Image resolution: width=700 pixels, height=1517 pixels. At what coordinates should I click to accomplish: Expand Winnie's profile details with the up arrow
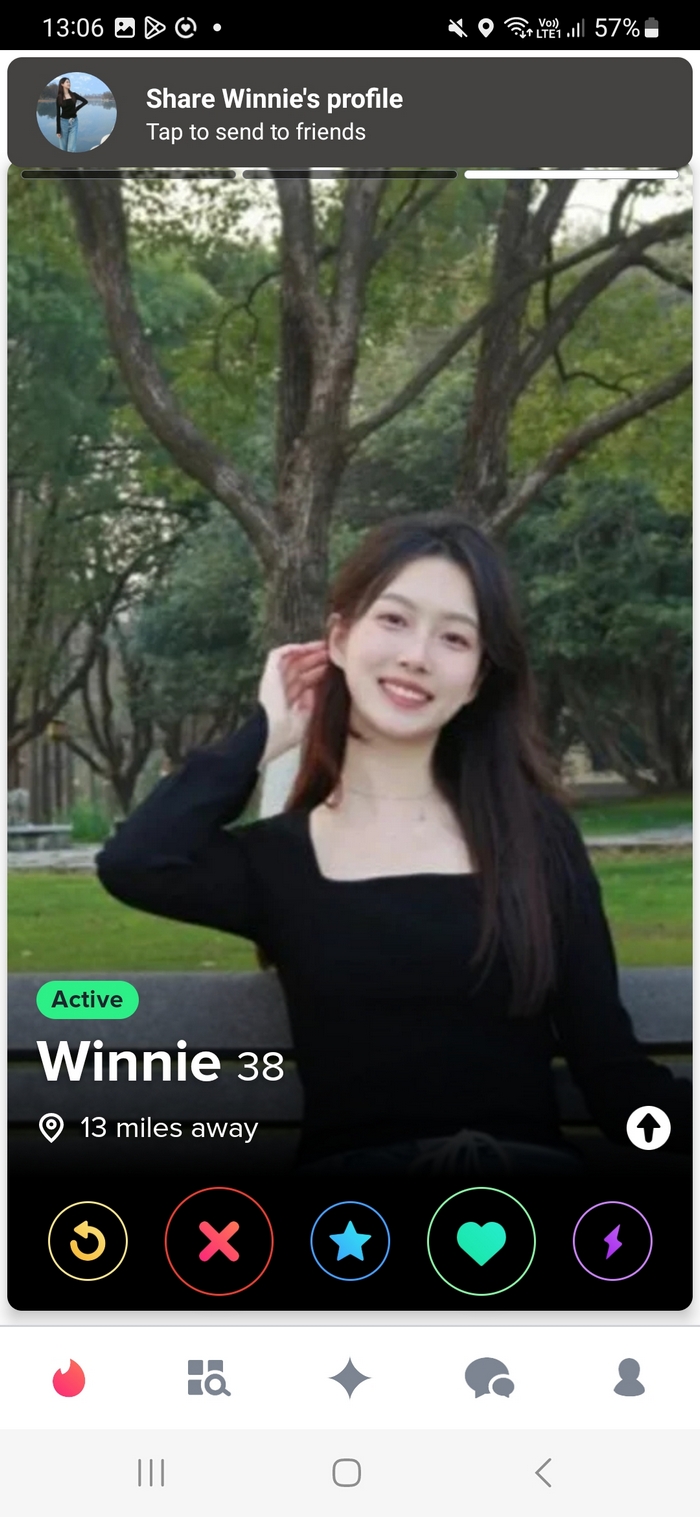click(648, 1129)
